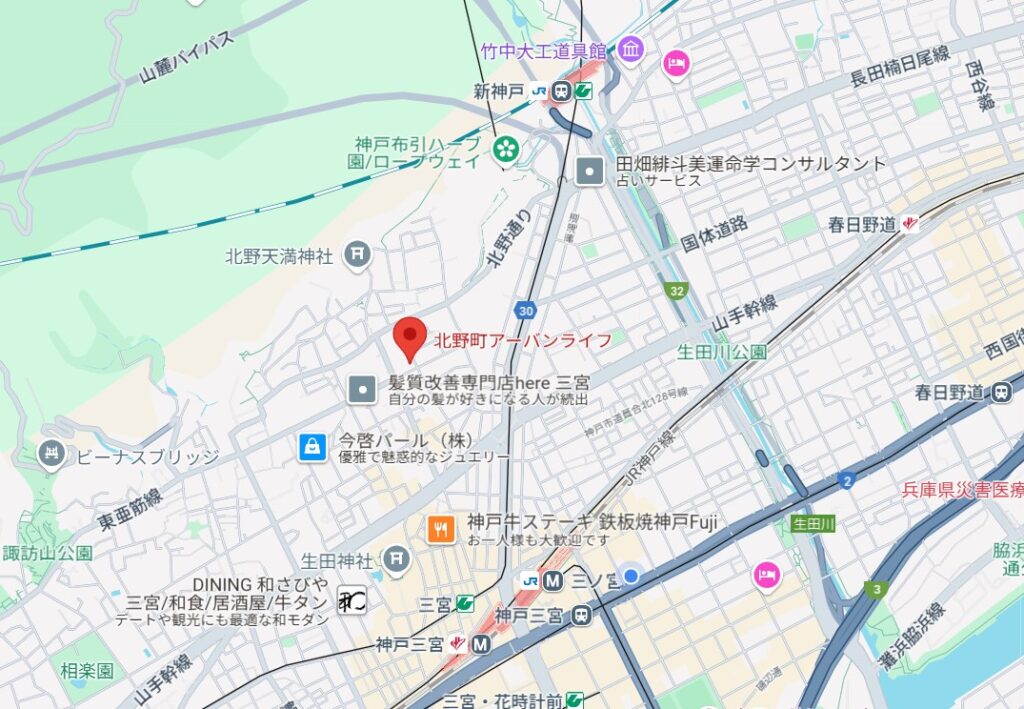Tap the red pin for 北野町アーバンライフ
1024x709 pixels.
[x=410, y=337]
